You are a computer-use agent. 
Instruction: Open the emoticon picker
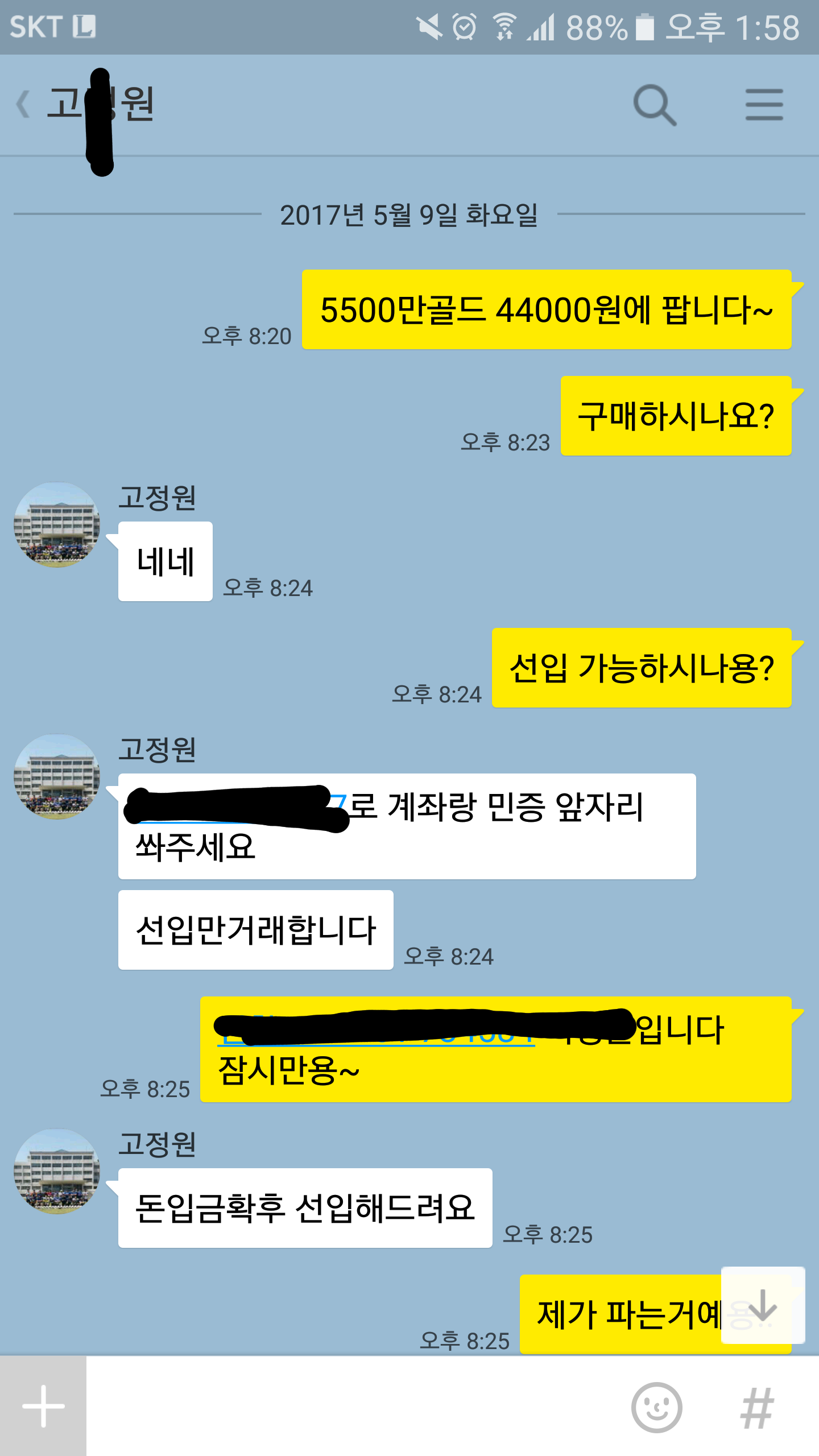[x=656, y=1408]
